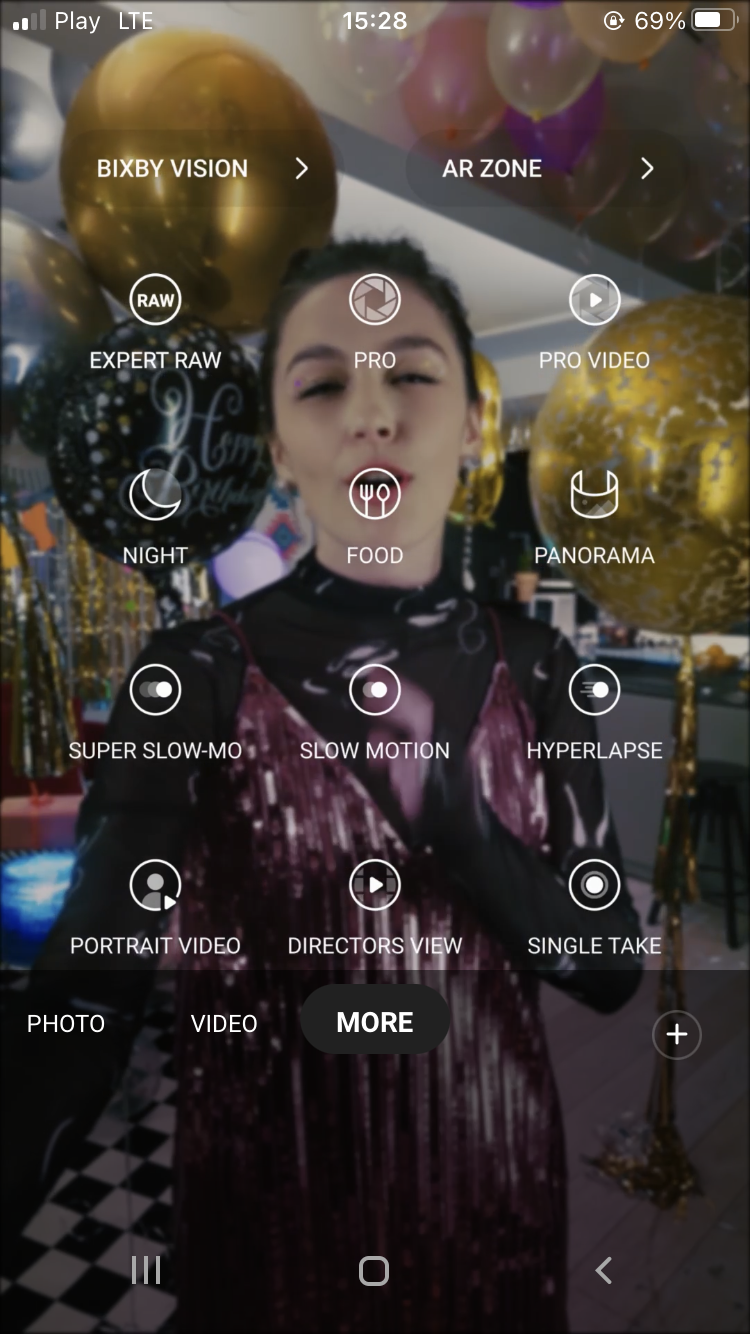Open AR Zone
This screenshot has height=1334, width=750.
pyautogui.click(x=547, y=168)
